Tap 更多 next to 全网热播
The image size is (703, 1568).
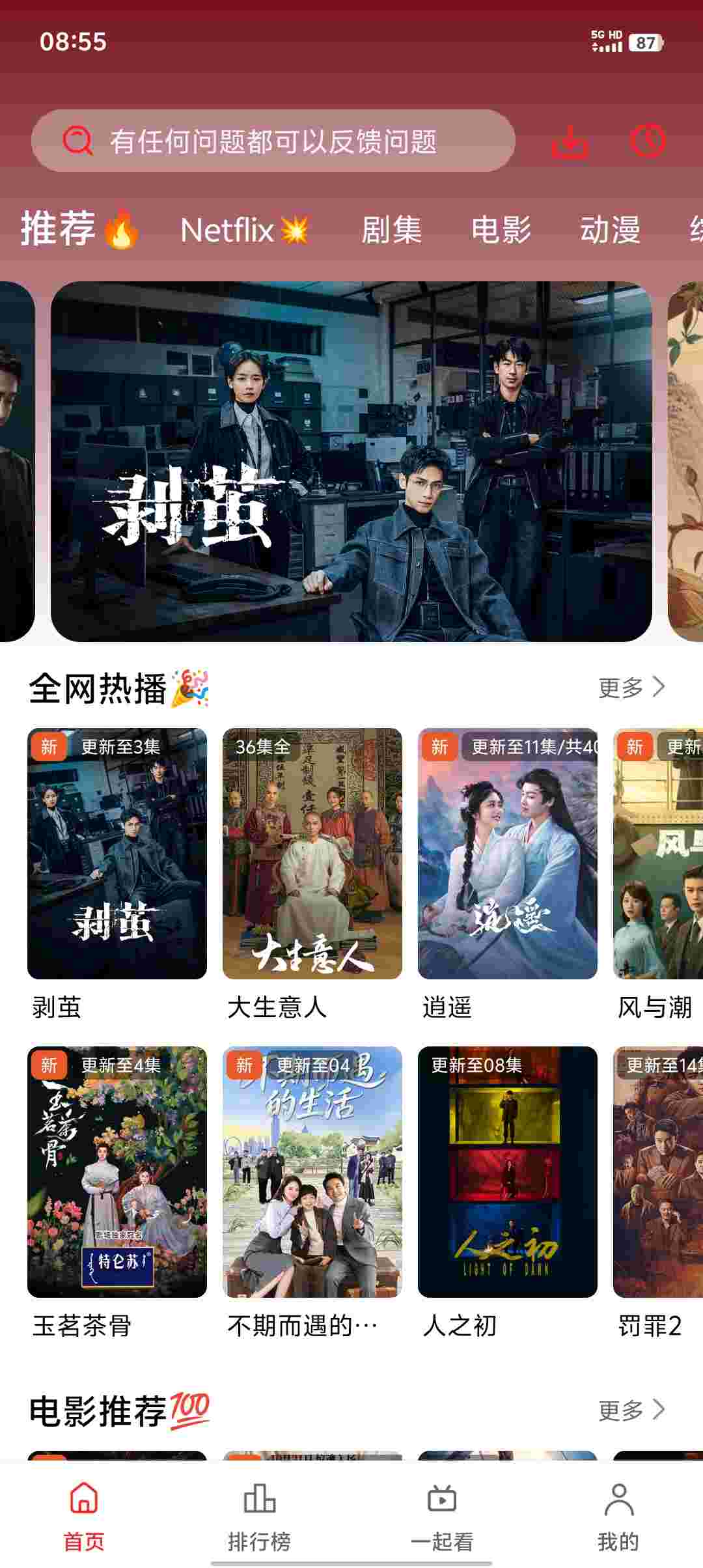pos(631,687)
